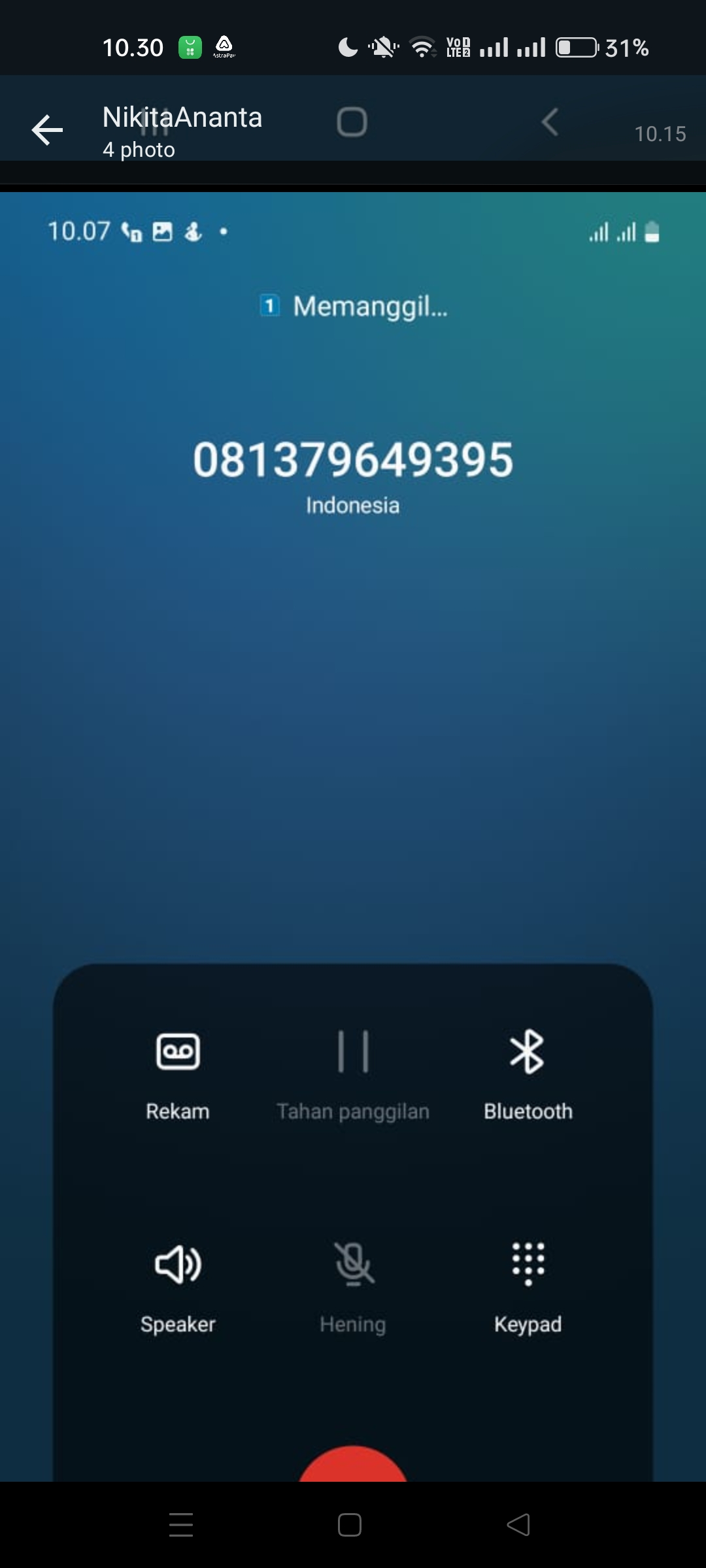Tap the system home button

(x=350, y=1525)
